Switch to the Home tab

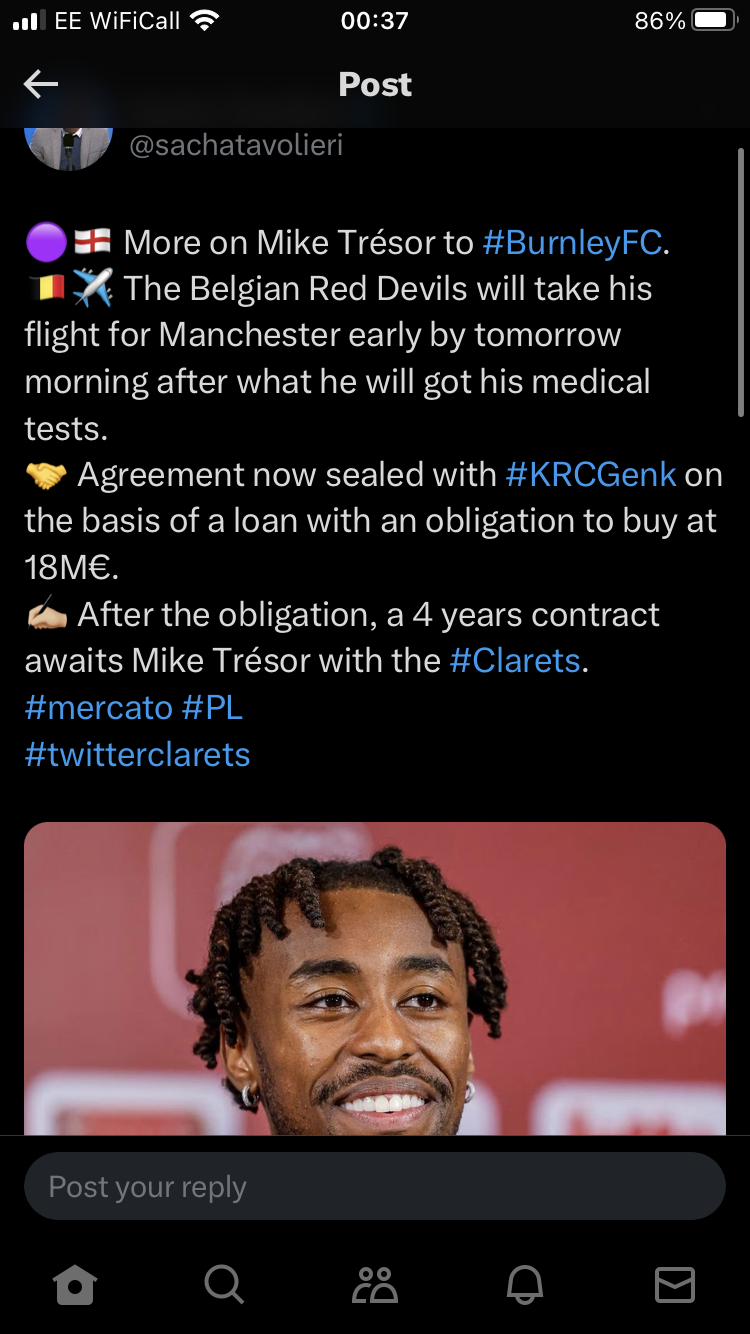click(x=76, y=1284)
